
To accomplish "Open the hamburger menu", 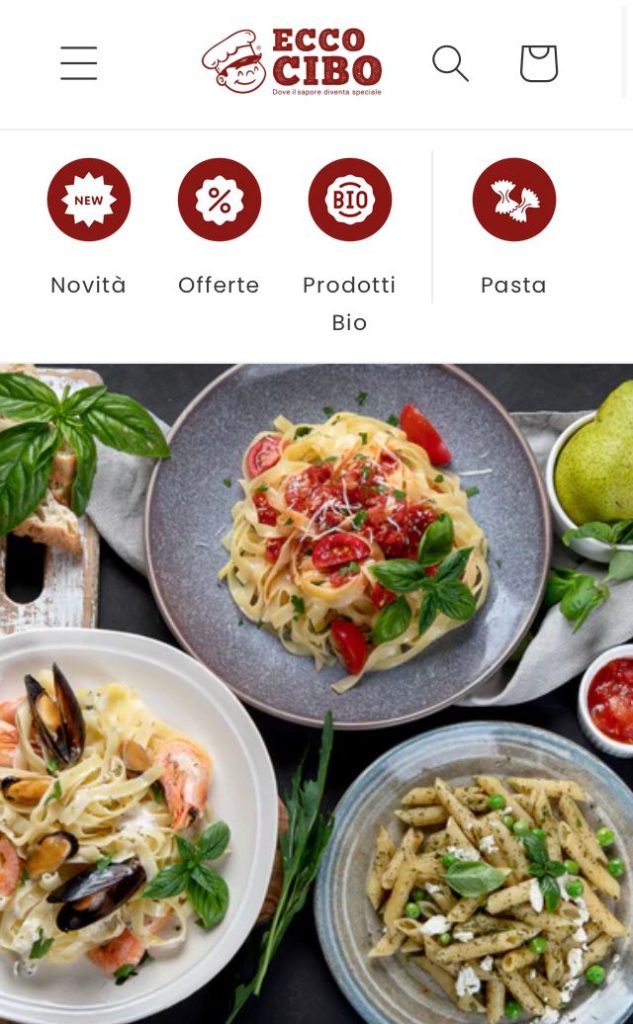I will (x=78, y=63).
